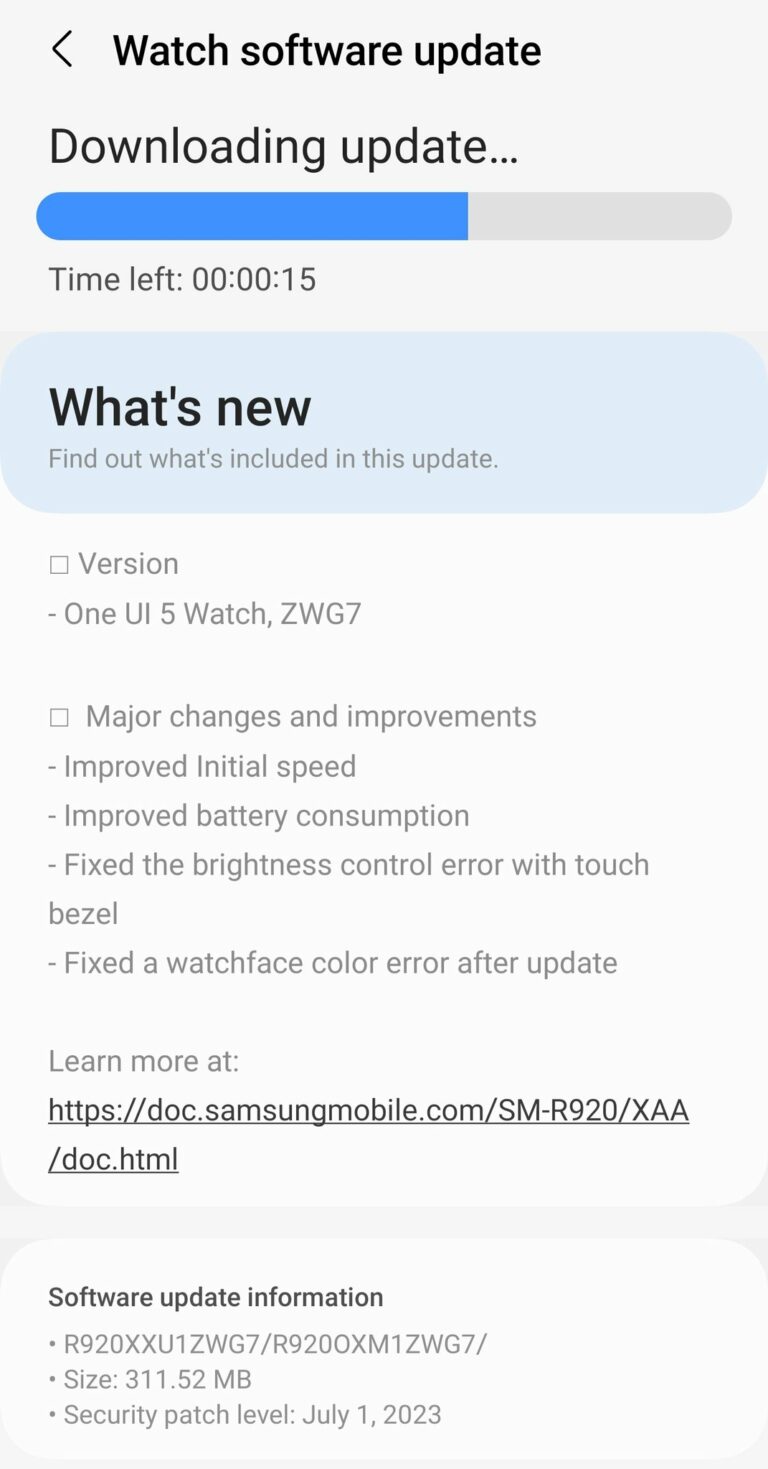This screenshot has height=1469, width=768.
Task: Select the security patch level line
Action: pyautogui.click(x=245, y=1414)
